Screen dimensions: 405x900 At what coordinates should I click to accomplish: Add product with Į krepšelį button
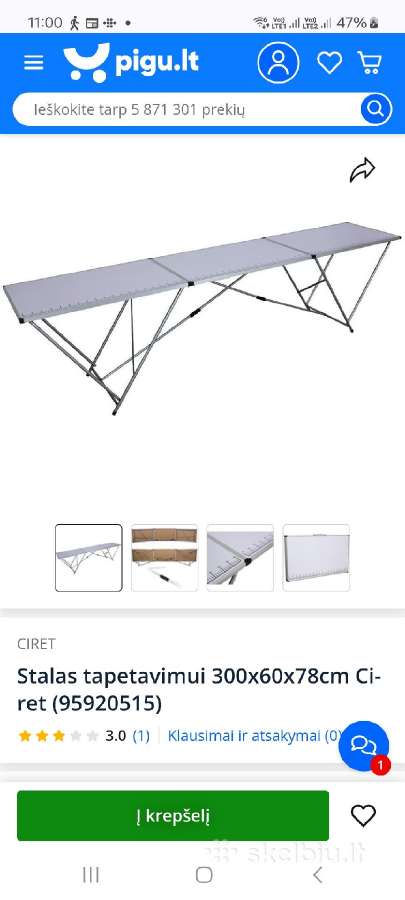(x=173, y=816)
